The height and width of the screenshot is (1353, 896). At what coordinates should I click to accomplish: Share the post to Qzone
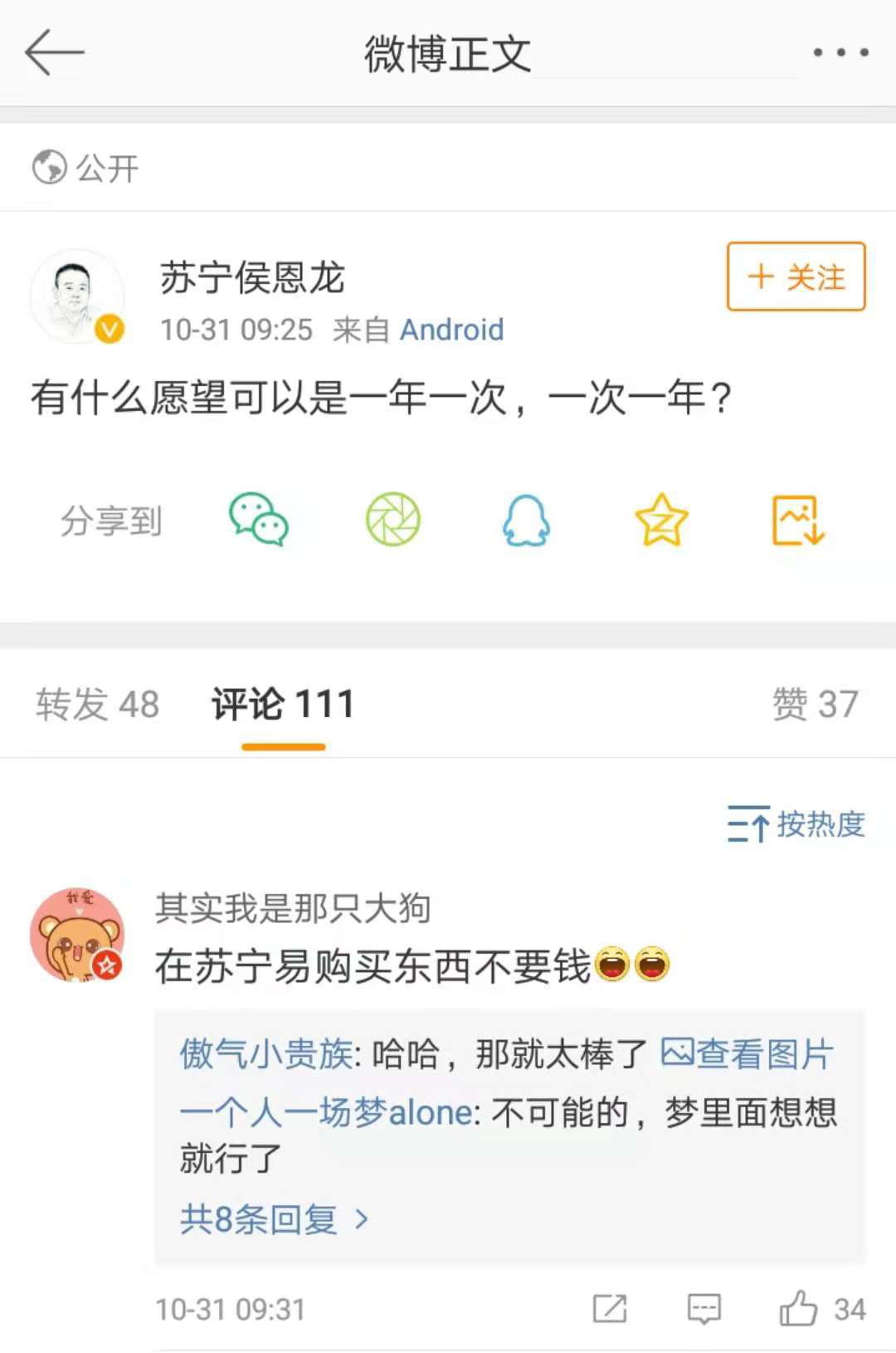click(661, 520)
